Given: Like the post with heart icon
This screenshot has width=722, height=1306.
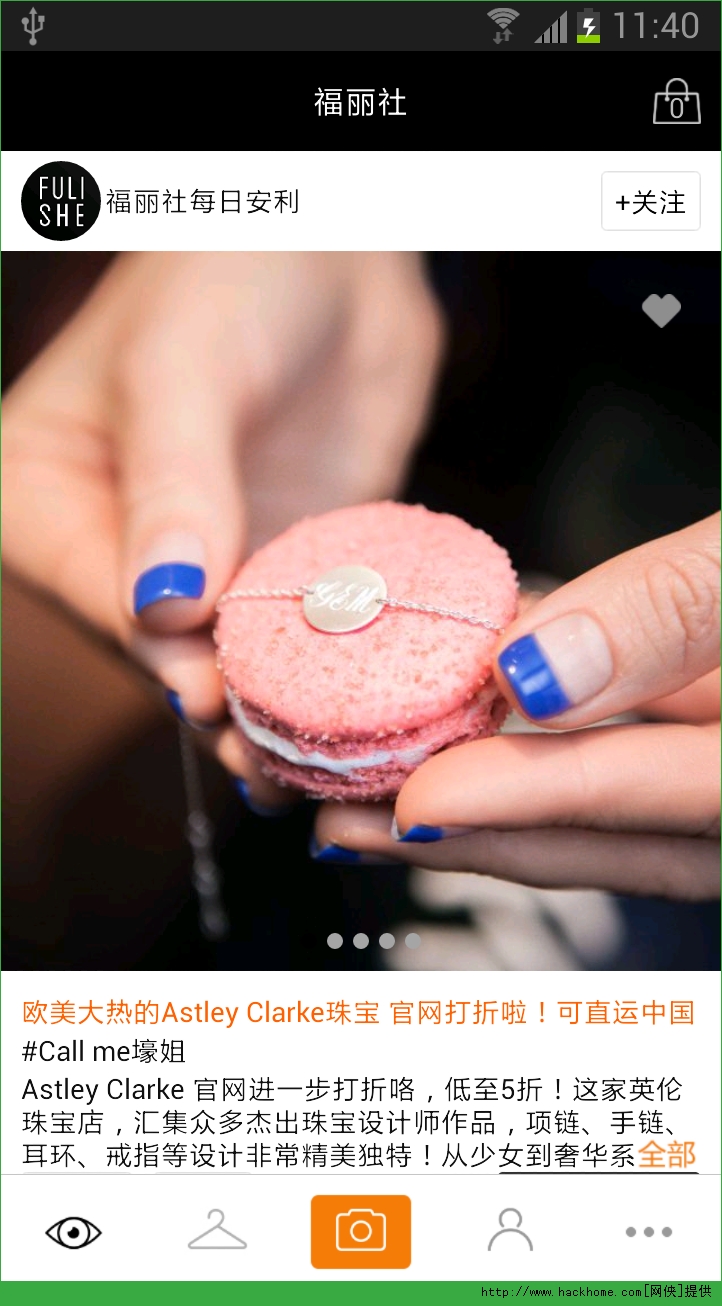Looking at the screenshot, I should point(661,311).
